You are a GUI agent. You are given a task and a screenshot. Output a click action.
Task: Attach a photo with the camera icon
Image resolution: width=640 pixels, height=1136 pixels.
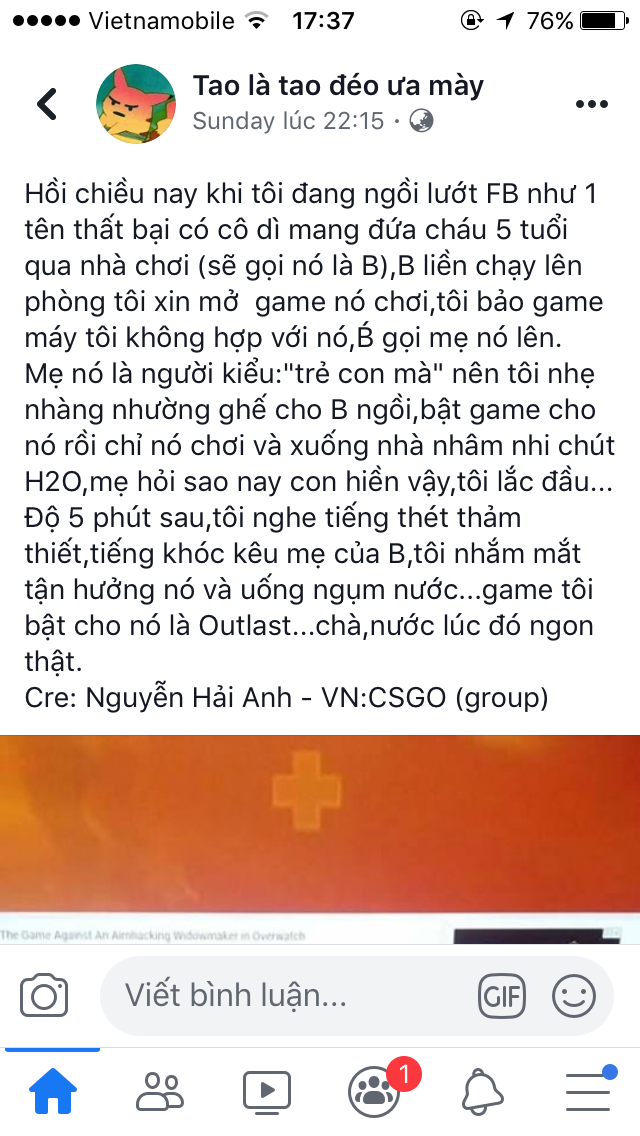45,995
